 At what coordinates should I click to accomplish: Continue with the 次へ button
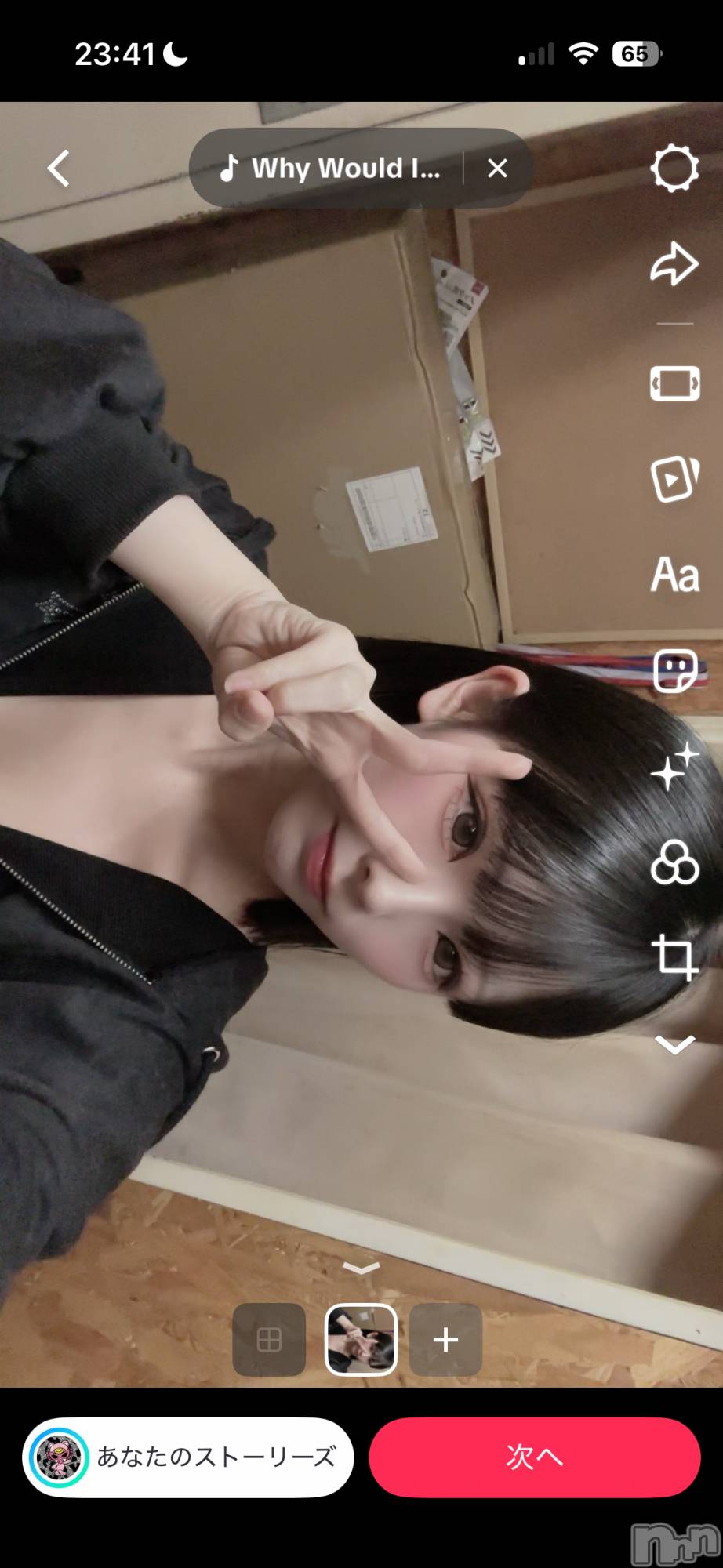pos(534,1457)
